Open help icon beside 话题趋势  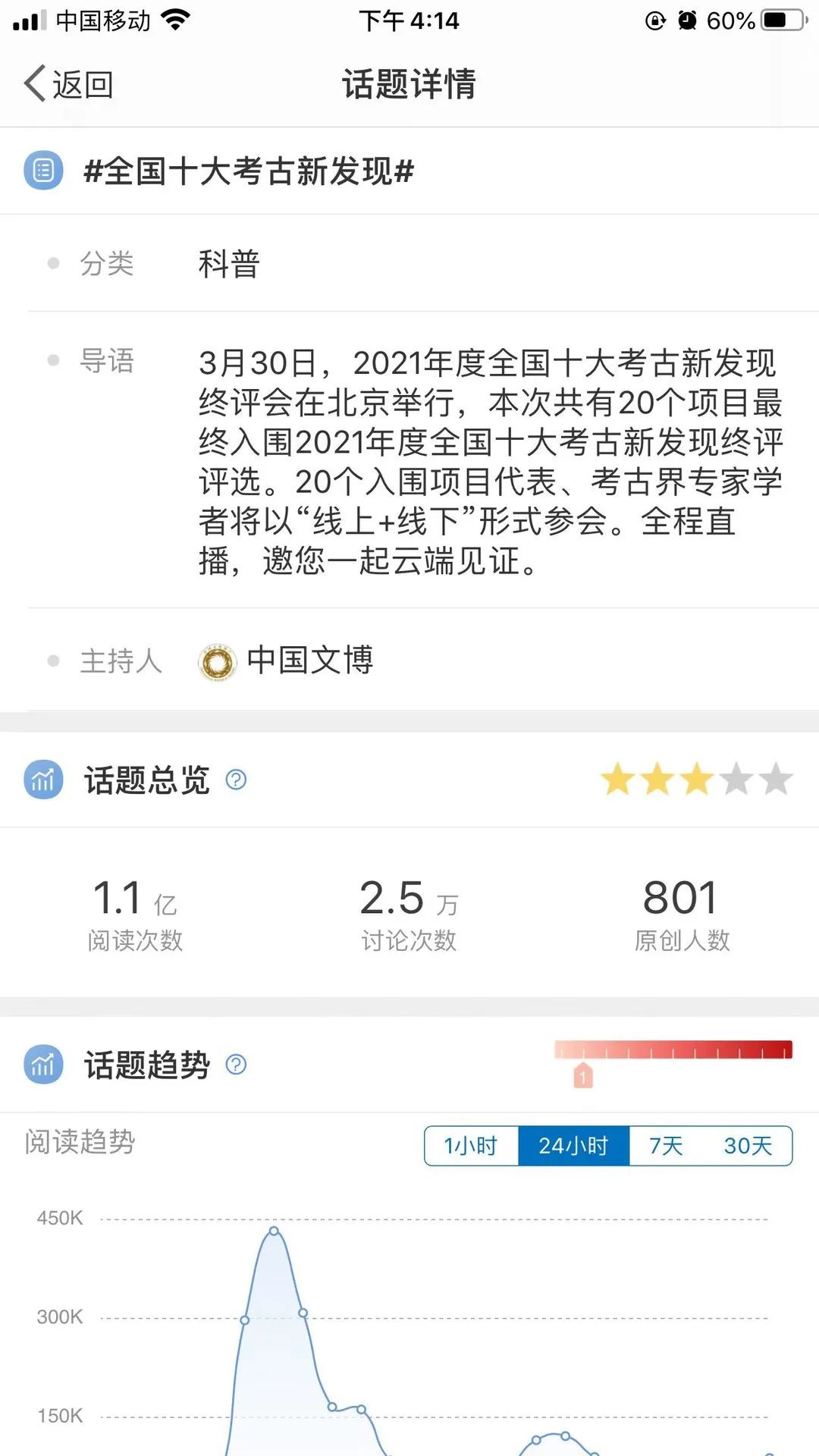[x=237, y=1065]
